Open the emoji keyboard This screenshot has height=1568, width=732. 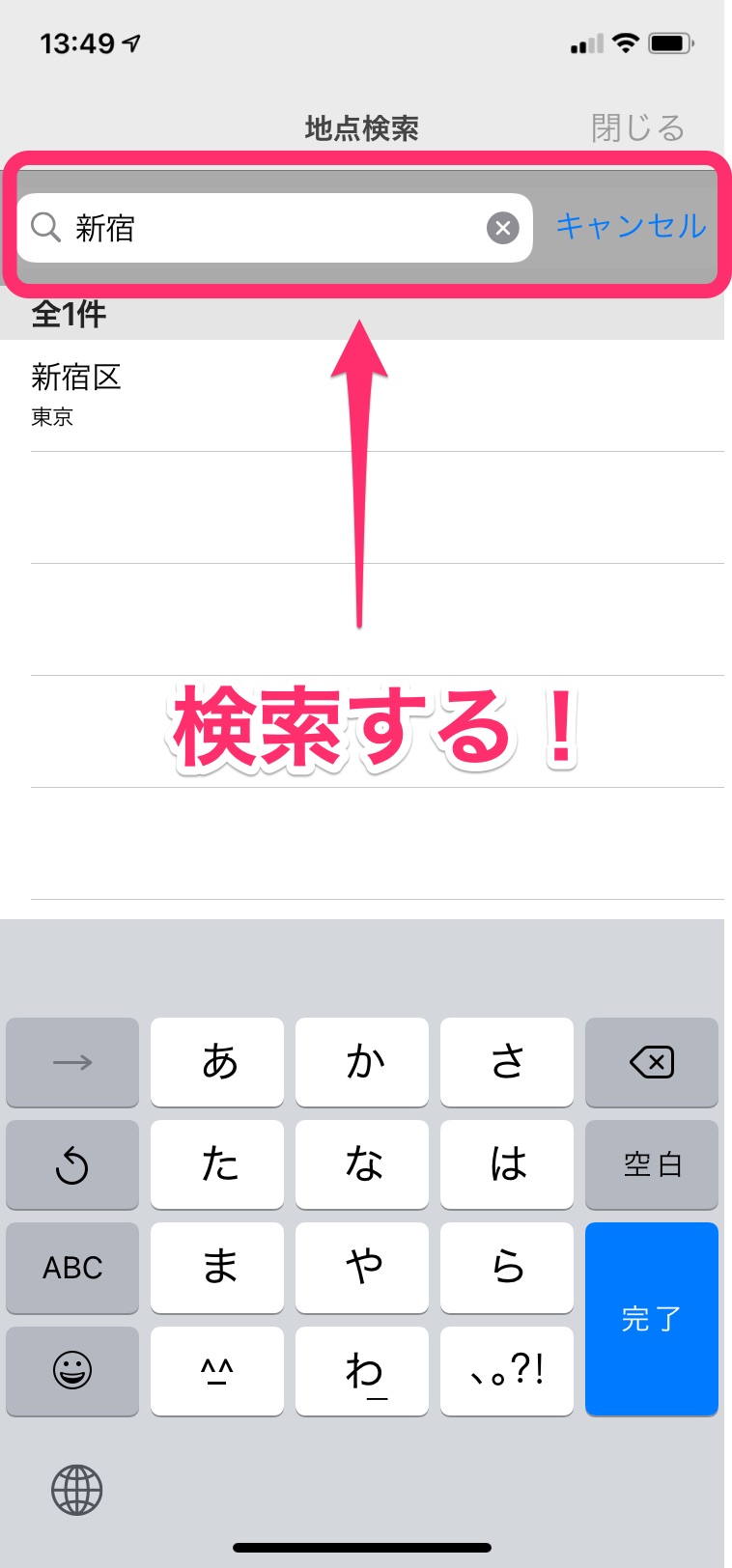(x=72, y=1369)
